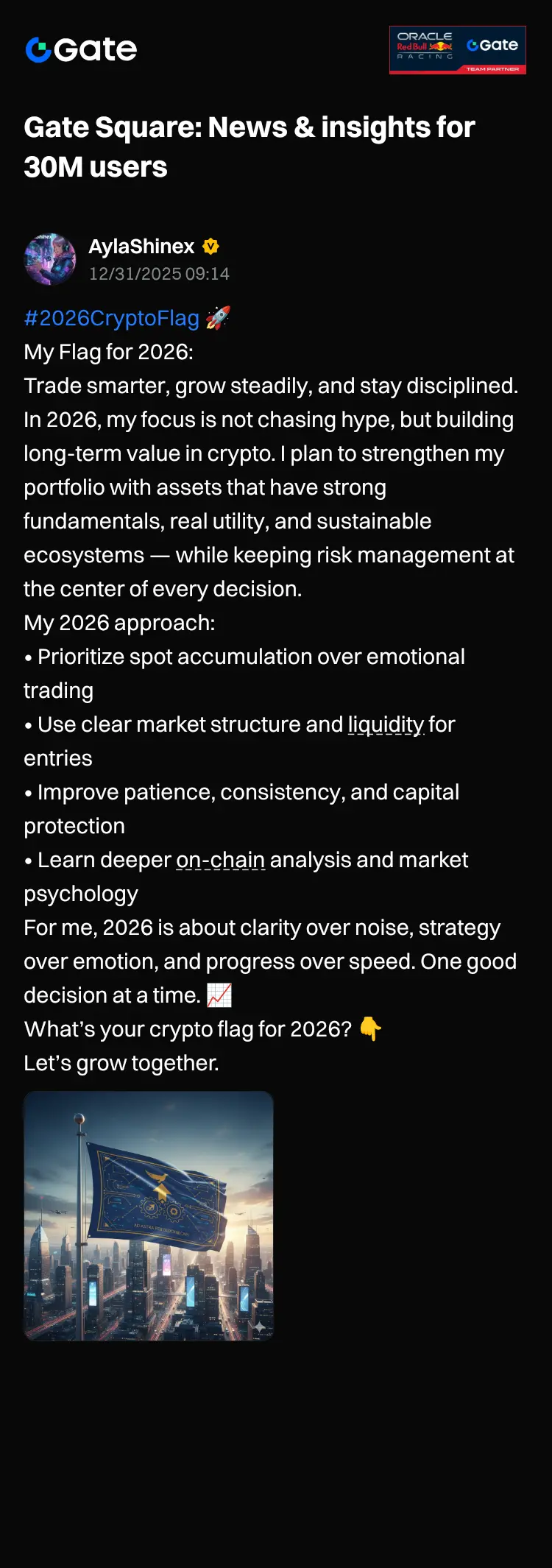Viewport: 552px width, 1568px height.
Task: View AylaShinex's profile
Action: (x=141, y=247)
